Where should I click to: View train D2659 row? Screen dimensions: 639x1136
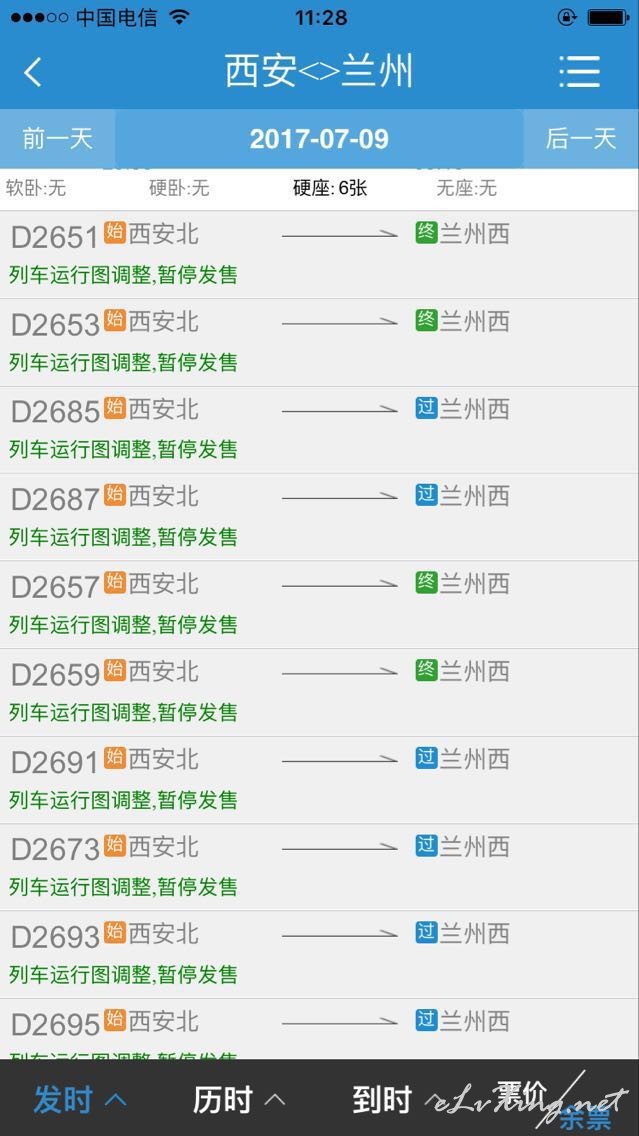pyautogui.click(x=319, y=692)
